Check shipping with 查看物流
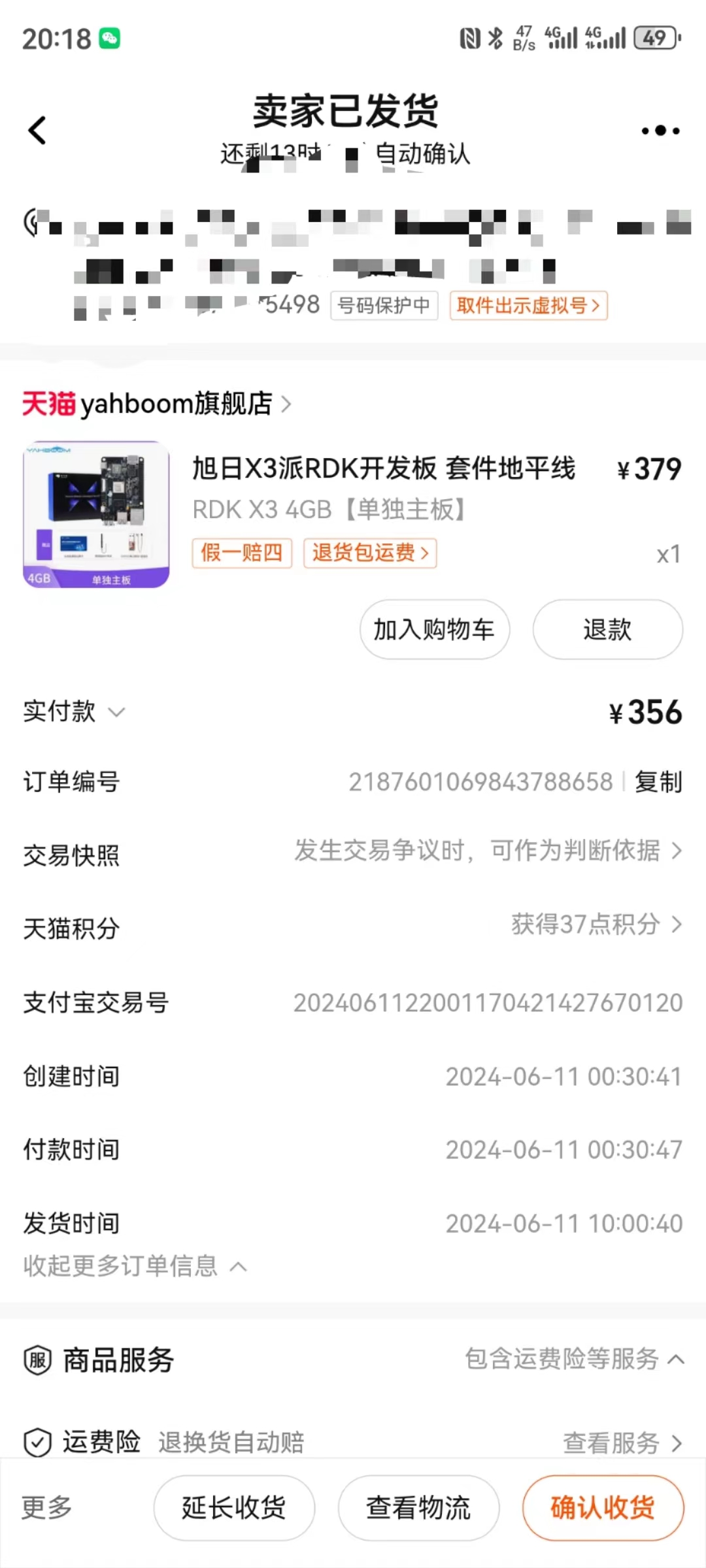Image resolution: width=706 pixels, height=1568 pixels. pyautogui.click(x=418, y=1508)
